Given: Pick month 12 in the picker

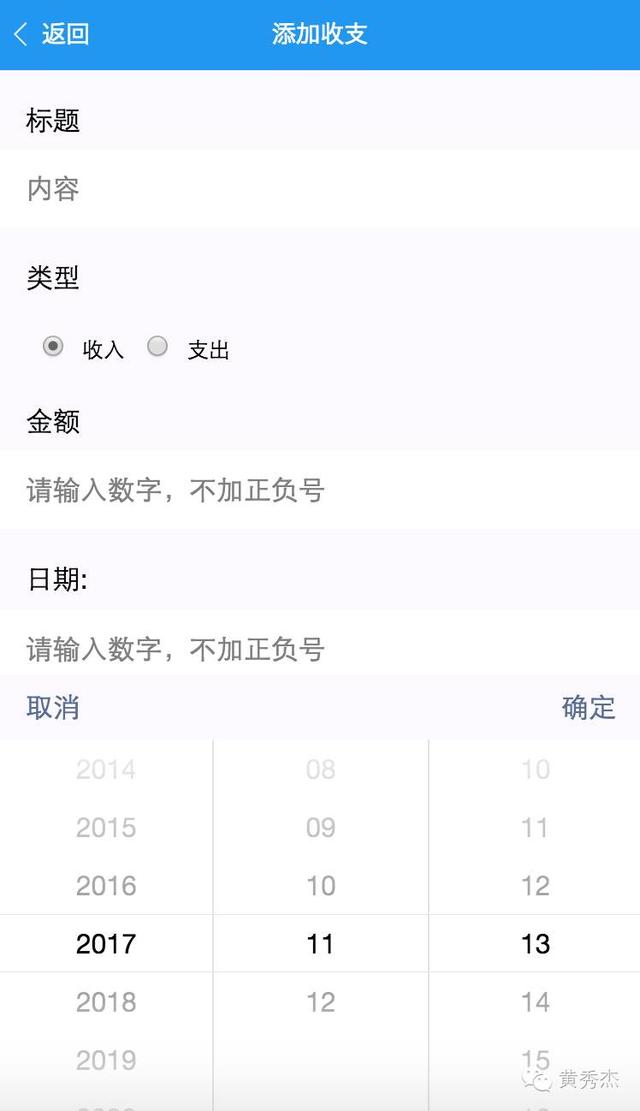Looking at the screenshot, I should point(320,1002).
